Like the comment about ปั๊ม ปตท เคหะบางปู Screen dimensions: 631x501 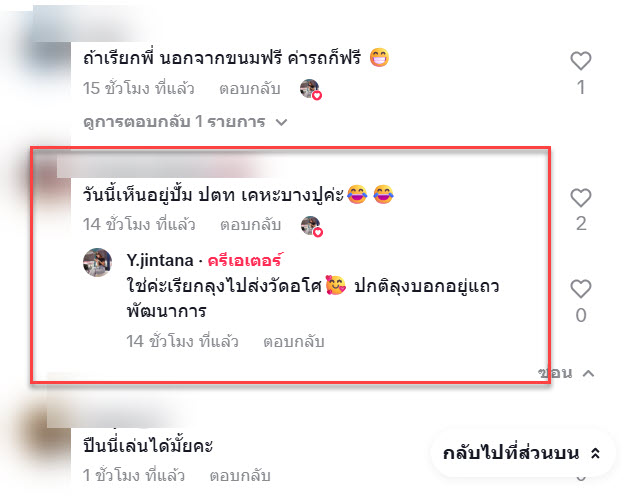(581, 198)
